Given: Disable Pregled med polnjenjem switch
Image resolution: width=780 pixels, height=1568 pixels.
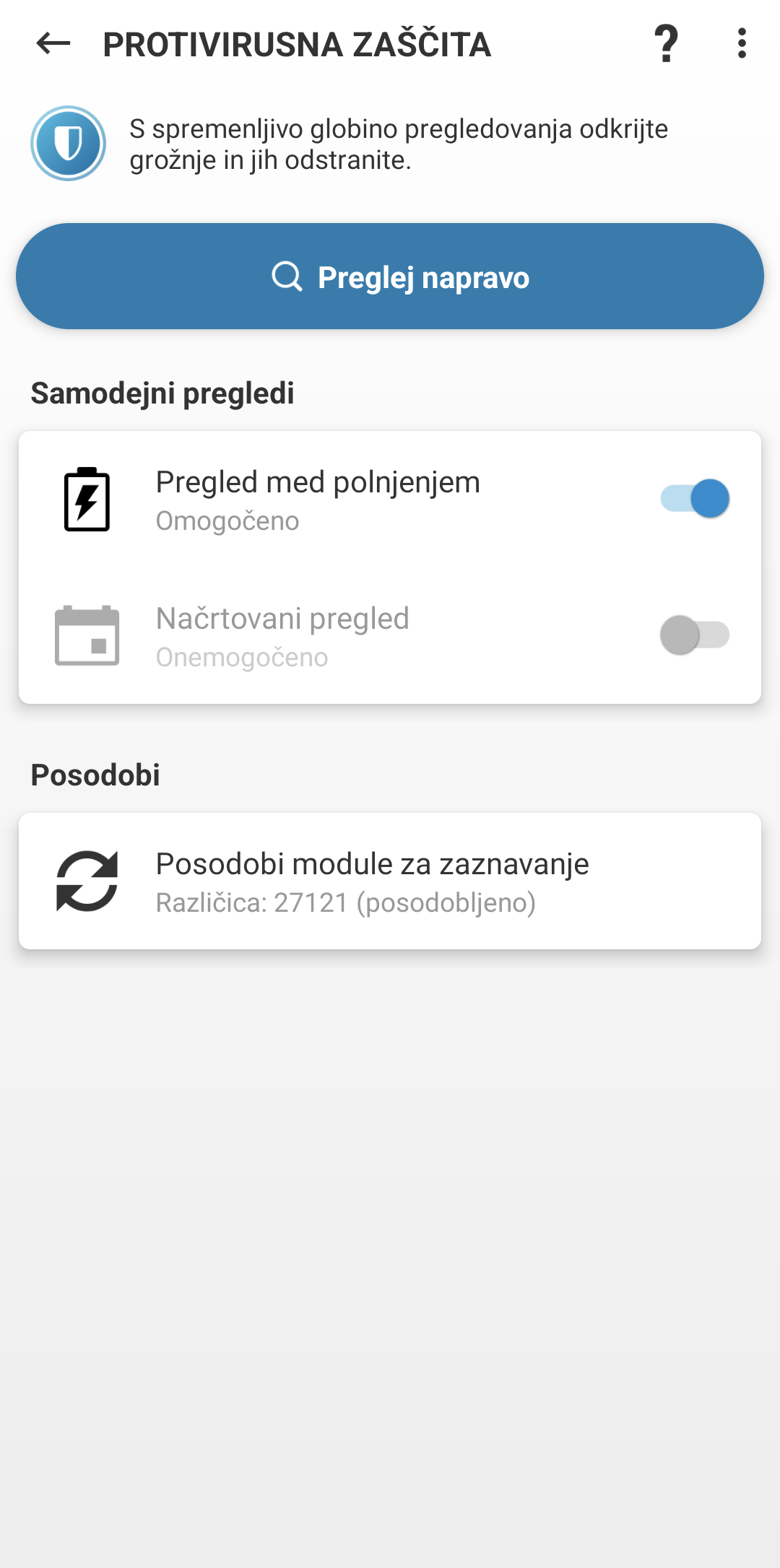Looking at the screenshot, I should [x=695, y=498].
